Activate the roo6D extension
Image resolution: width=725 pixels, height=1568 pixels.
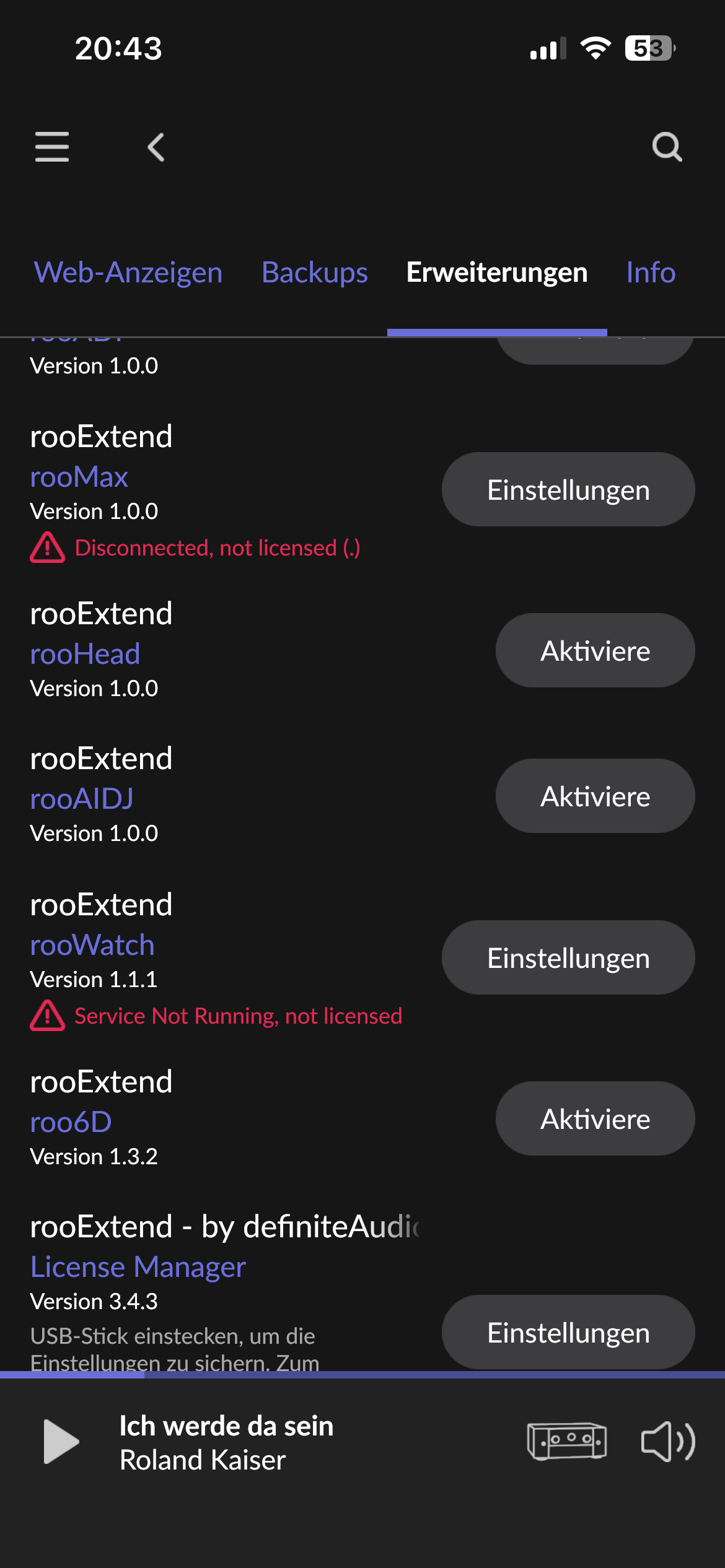pos(595,1118)
